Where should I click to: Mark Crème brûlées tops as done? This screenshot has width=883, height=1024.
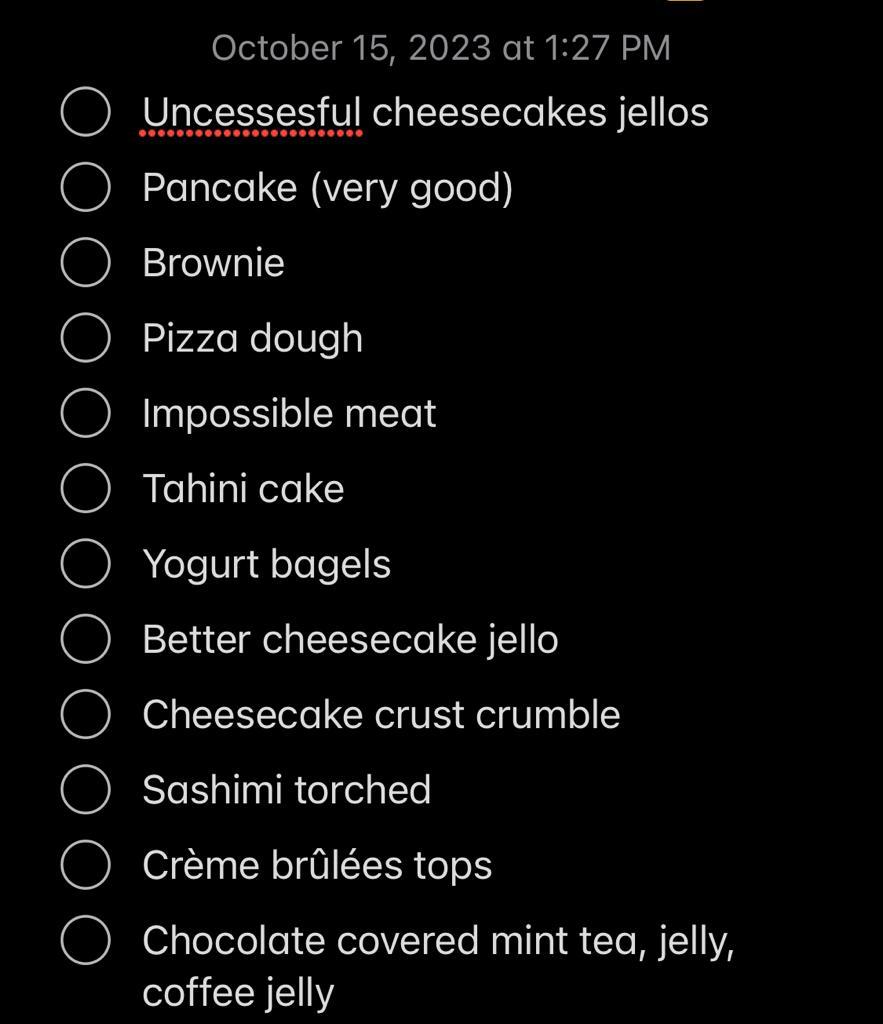tap(85, 865)
